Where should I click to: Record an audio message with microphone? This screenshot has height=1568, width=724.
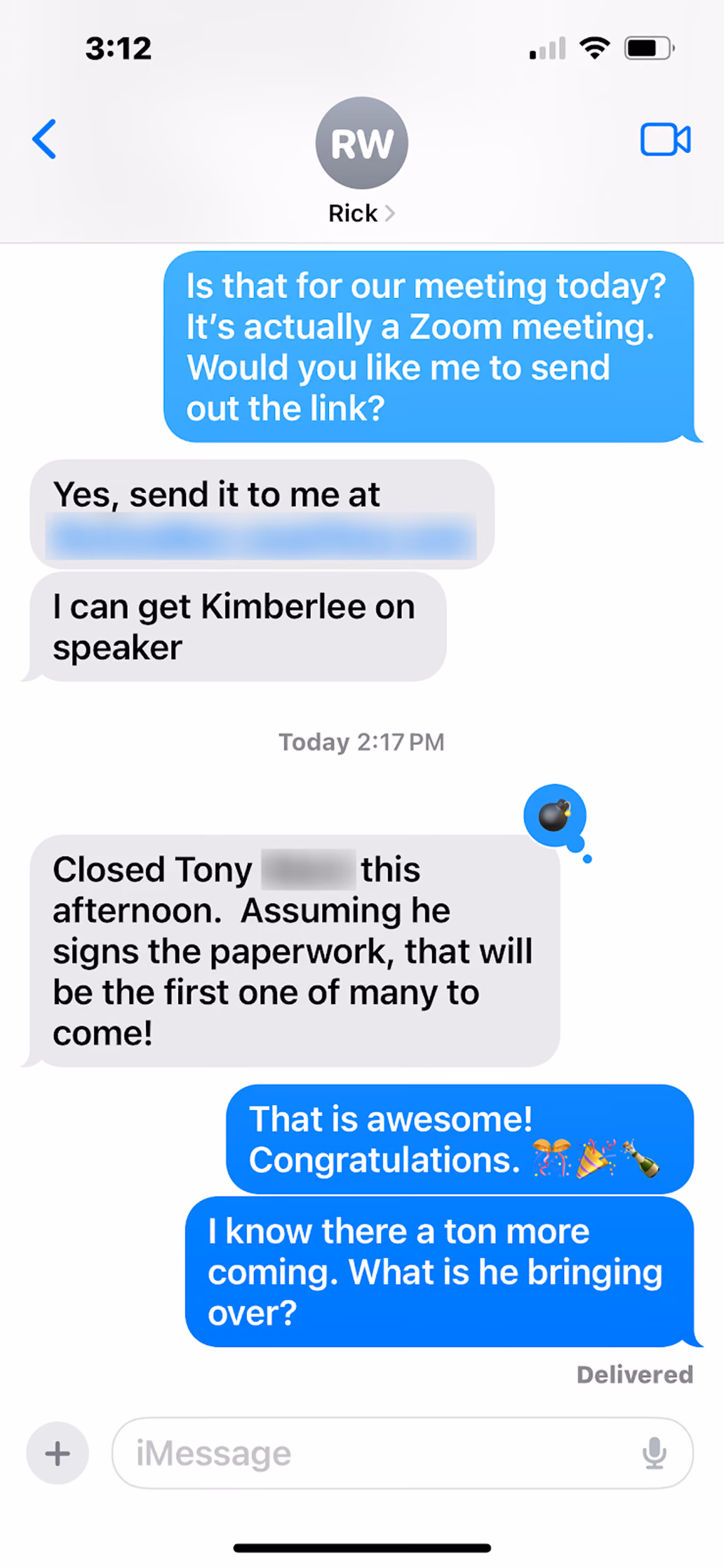point(654,1453)
